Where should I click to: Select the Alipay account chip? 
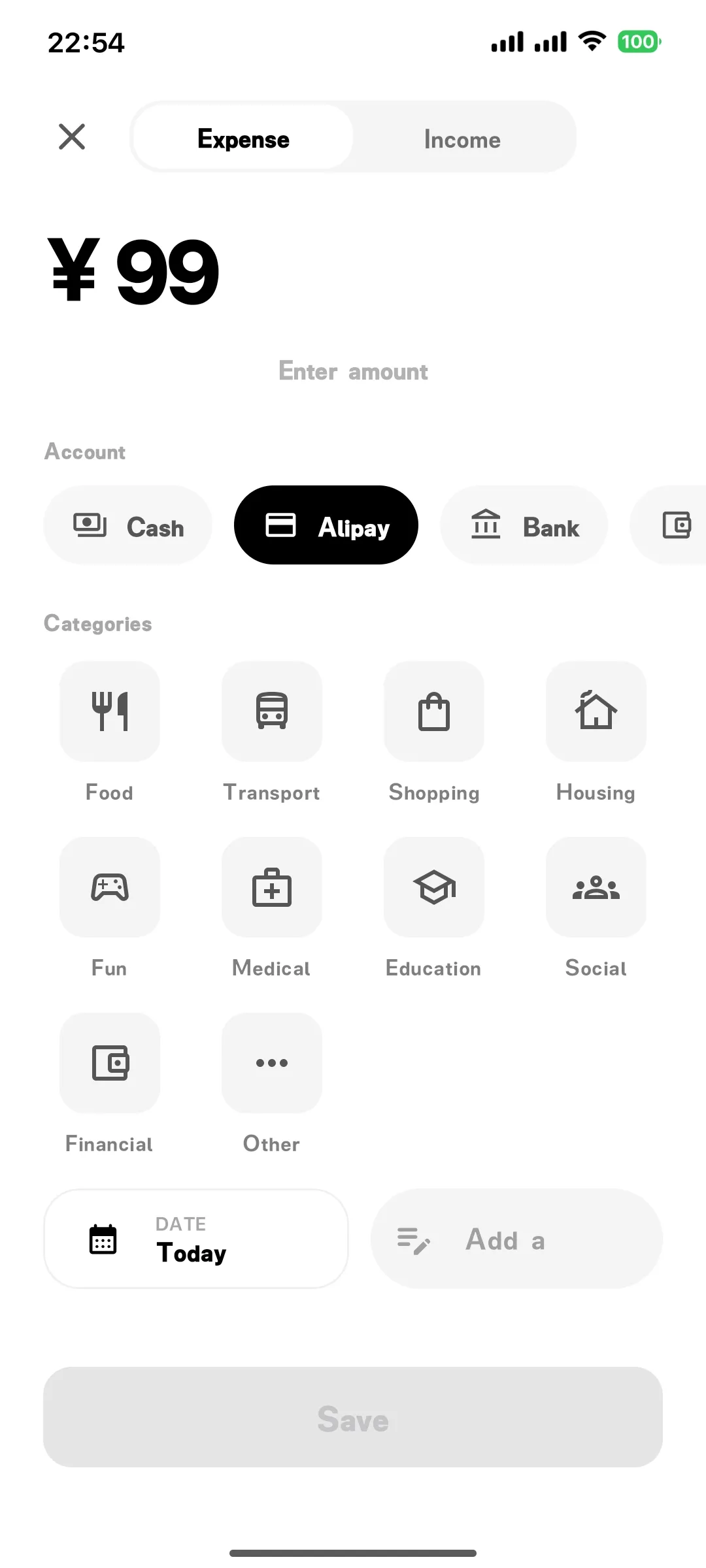[326, 526]
